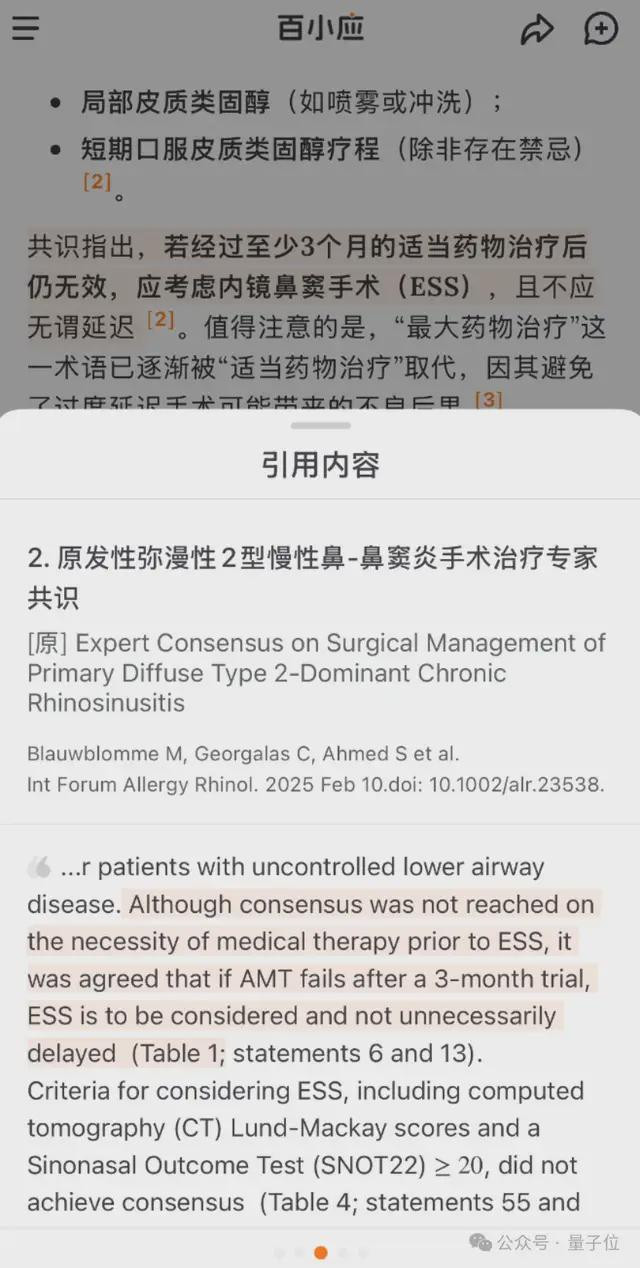Share this 百小应 answer

[537, 30]
